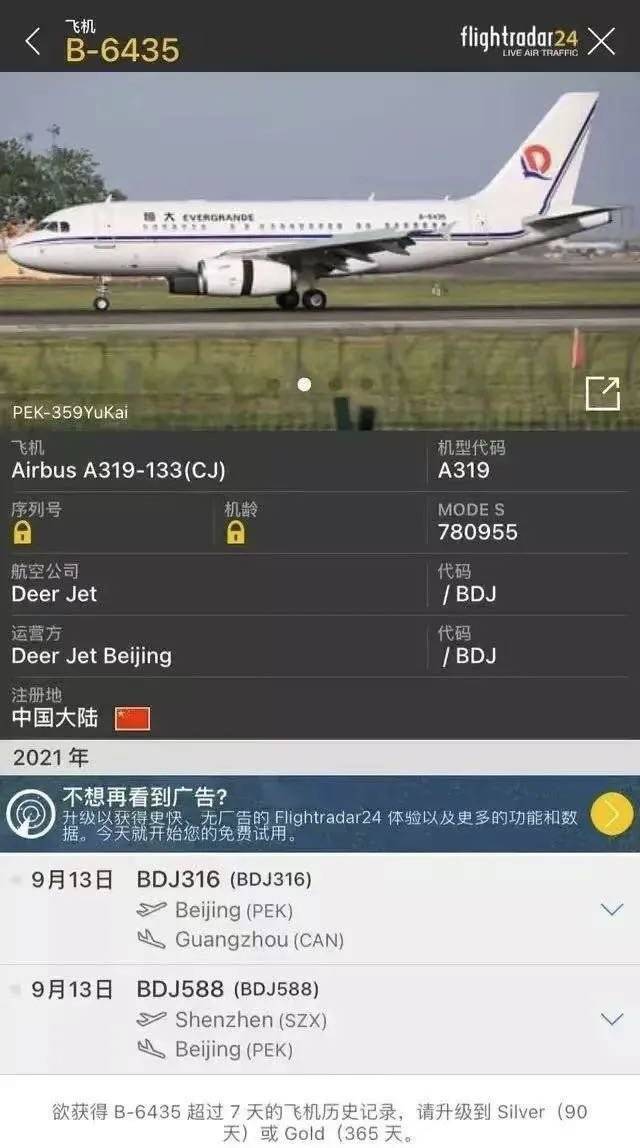Go back with the top-left arrow
The image size is (640, 1148).
coord(33,41)
